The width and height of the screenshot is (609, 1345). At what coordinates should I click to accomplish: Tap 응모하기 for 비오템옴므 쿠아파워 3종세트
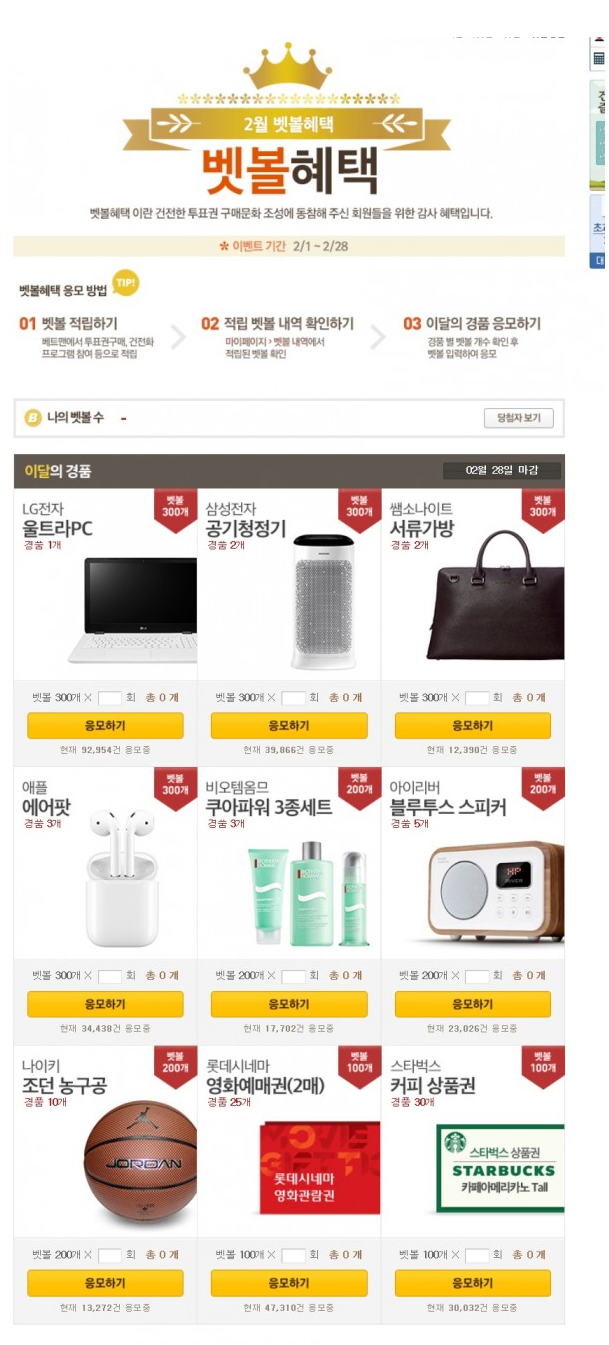click(x=289, y=1004)
